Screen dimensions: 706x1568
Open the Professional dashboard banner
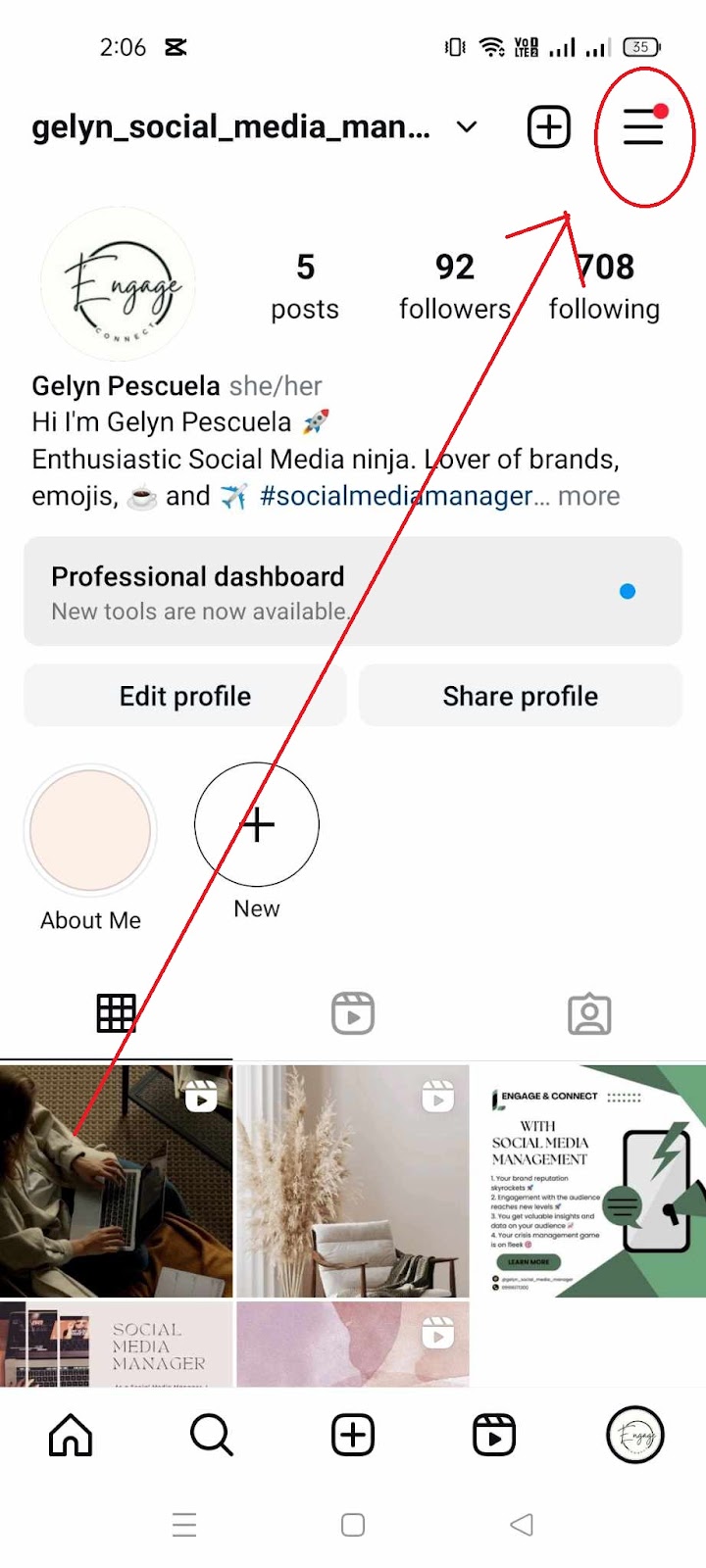(x=353, y=591)
